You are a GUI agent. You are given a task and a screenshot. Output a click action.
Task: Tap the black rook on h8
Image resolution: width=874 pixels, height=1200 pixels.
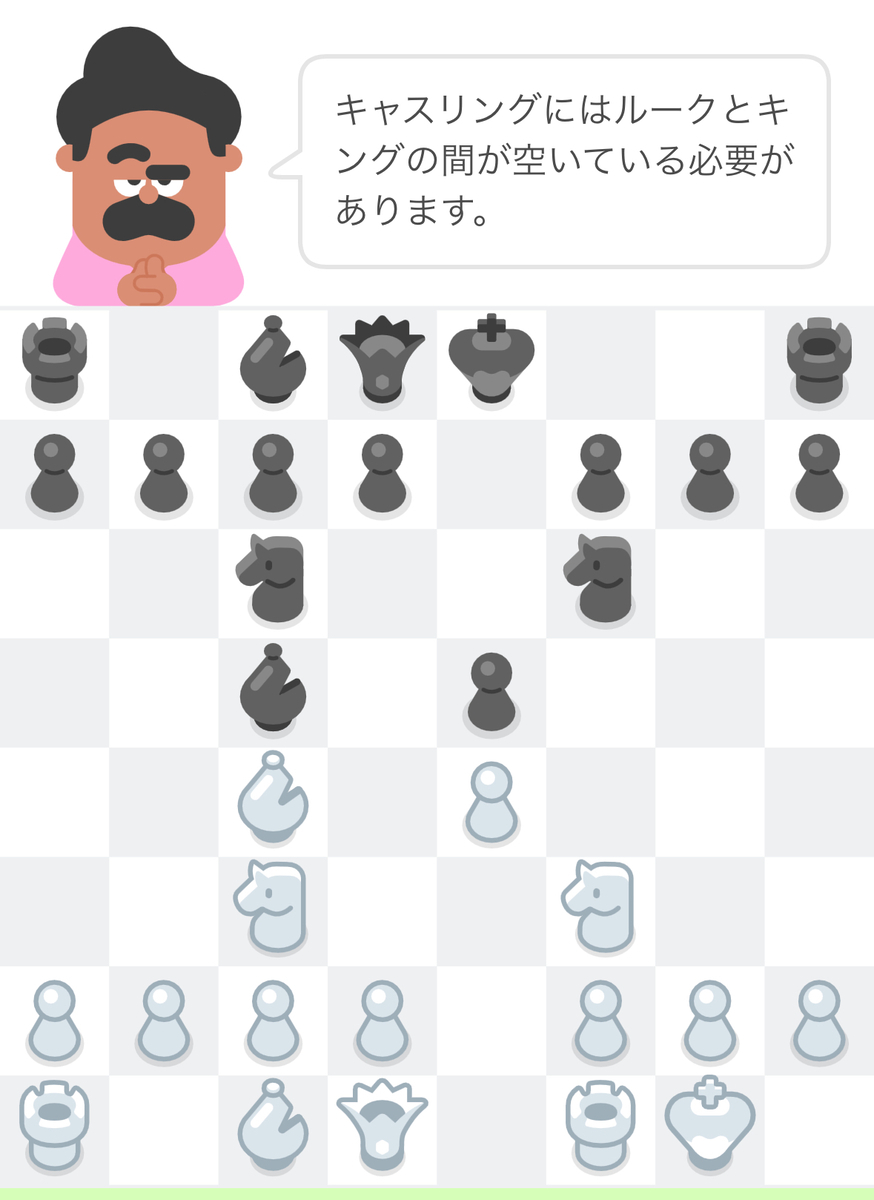tap(819, 362)
